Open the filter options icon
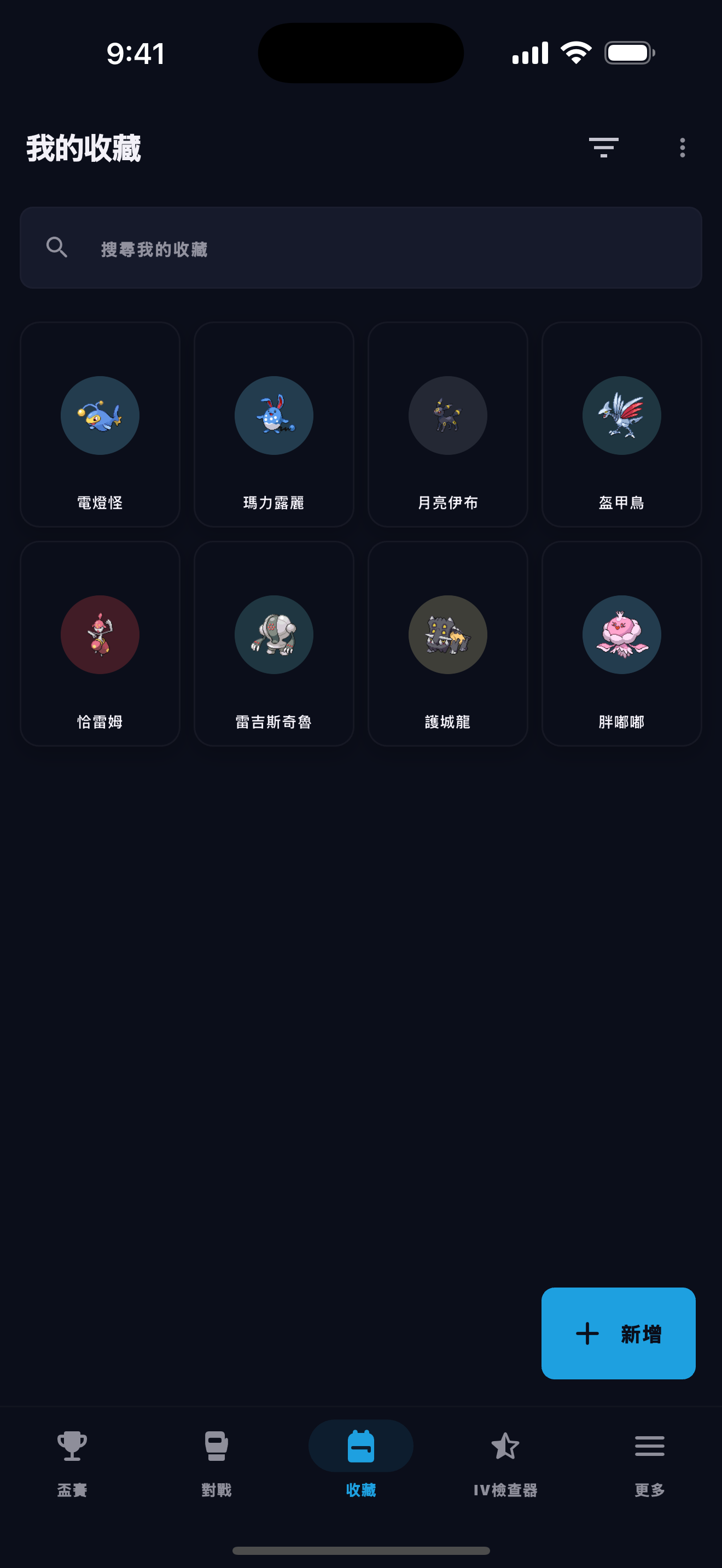Image resolution: width=722 pixels, height=1568 pixels. click(x=603, y=148)
